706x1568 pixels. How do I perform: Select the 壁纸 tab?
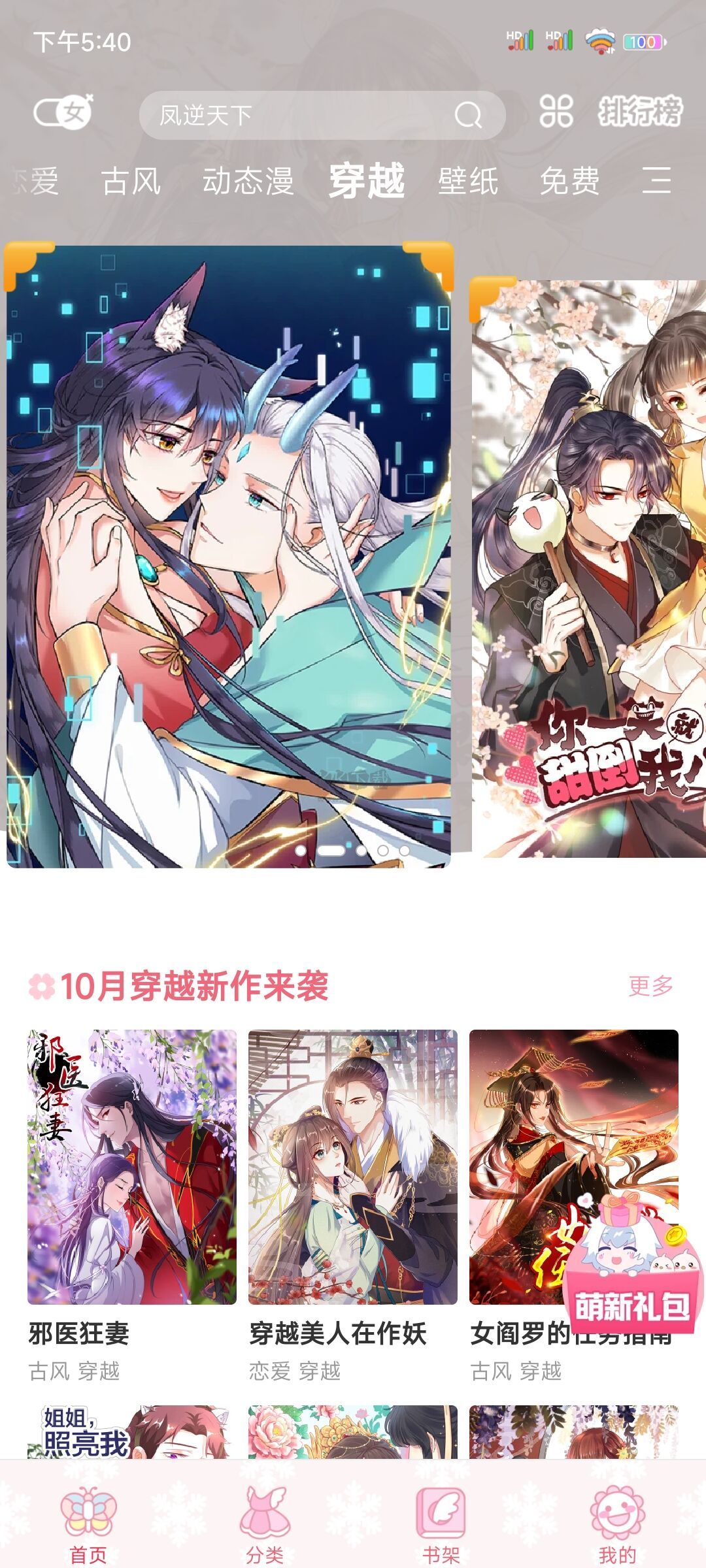pyautogui.click(x=468, y=181)
